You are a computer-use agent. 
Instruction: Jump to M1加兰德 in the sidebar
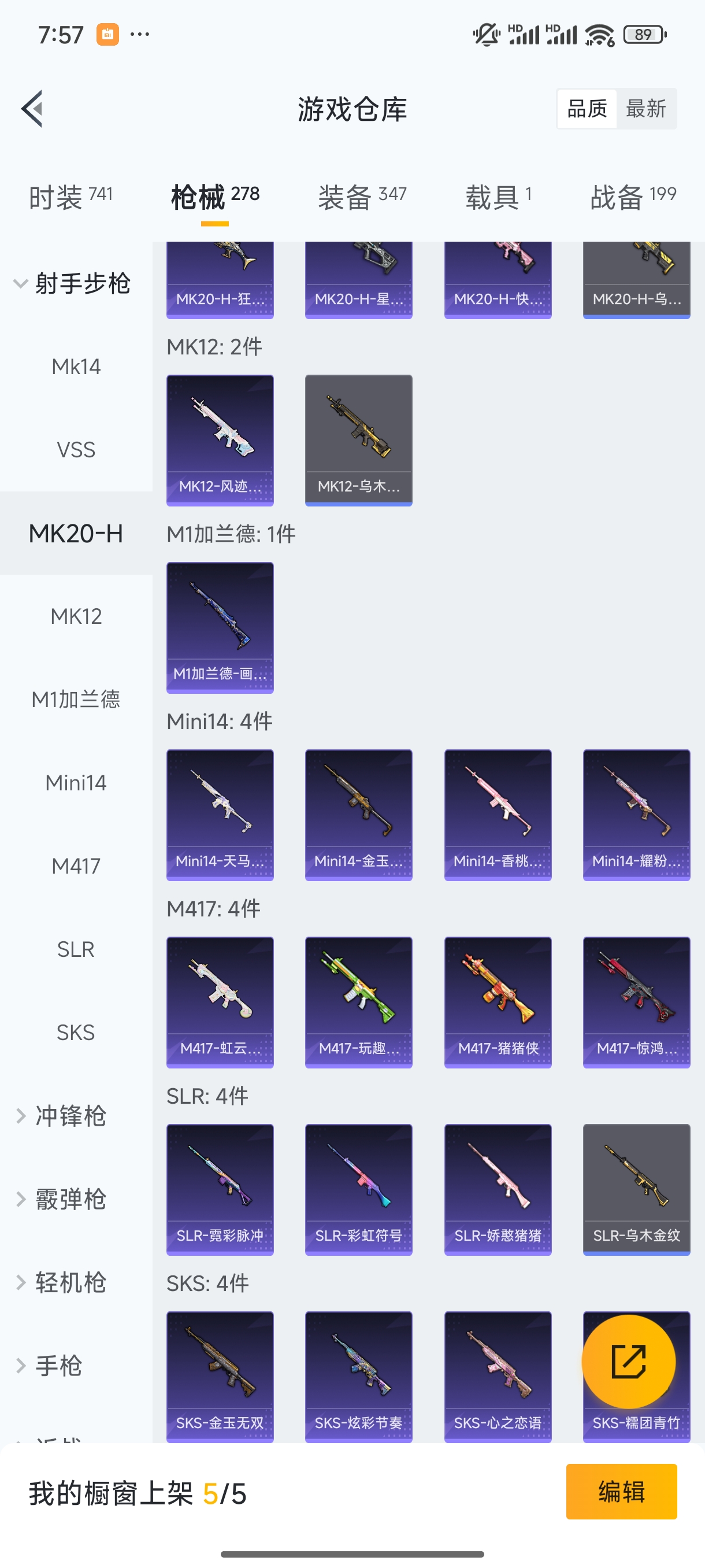click(76, 700)
